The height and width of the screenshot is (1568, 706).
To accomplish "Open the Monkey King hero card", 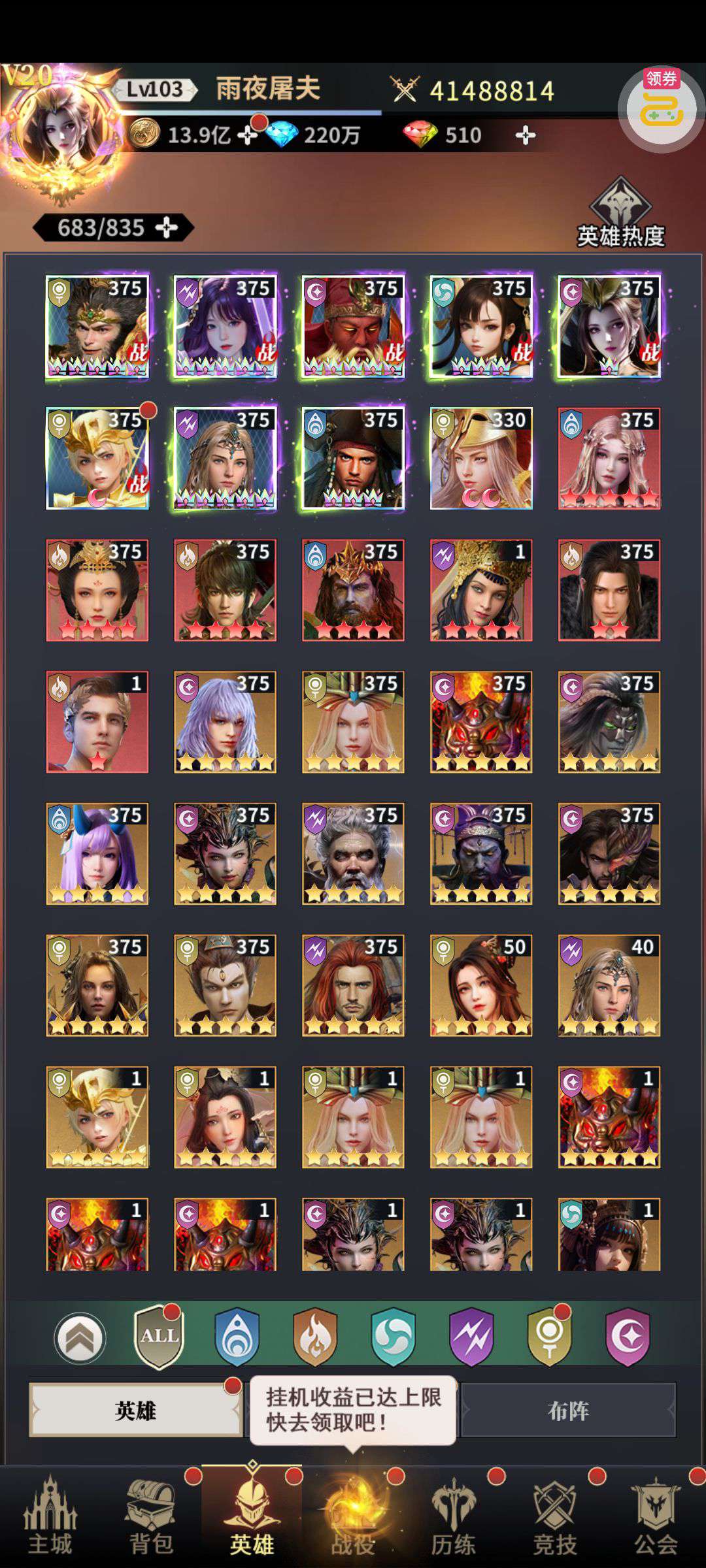I will tap(97, 327).
